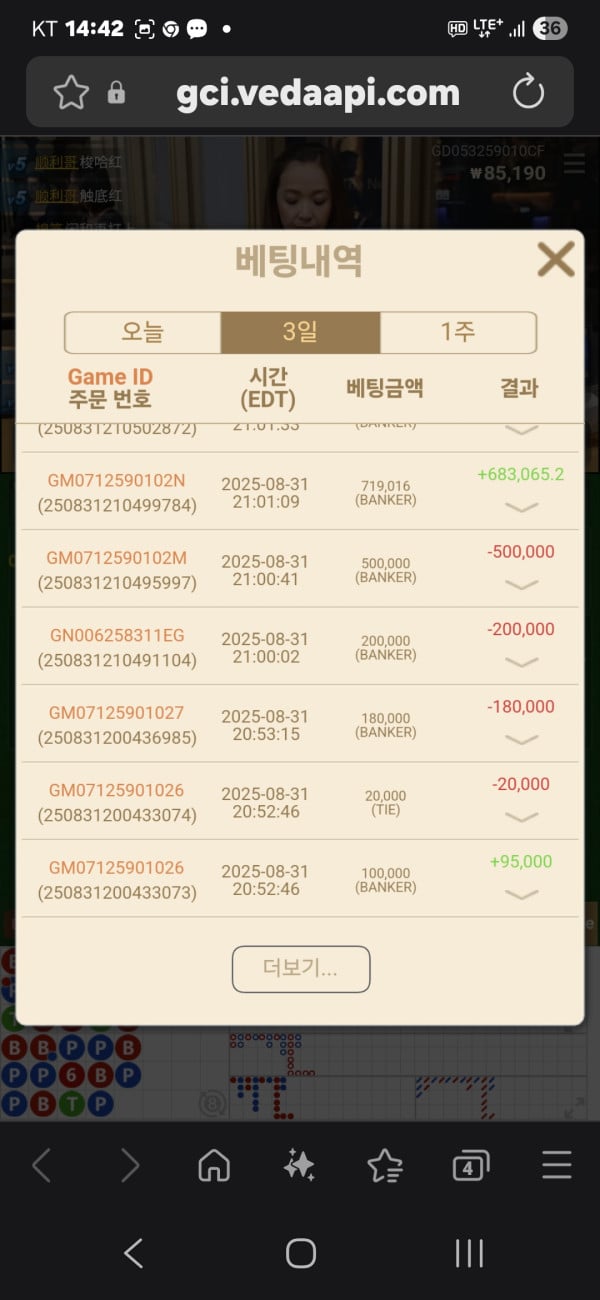This screenshot has height=1300, width=600.
Task: Bookmark this page with the address bar star
Action: (x=71, y=93)
